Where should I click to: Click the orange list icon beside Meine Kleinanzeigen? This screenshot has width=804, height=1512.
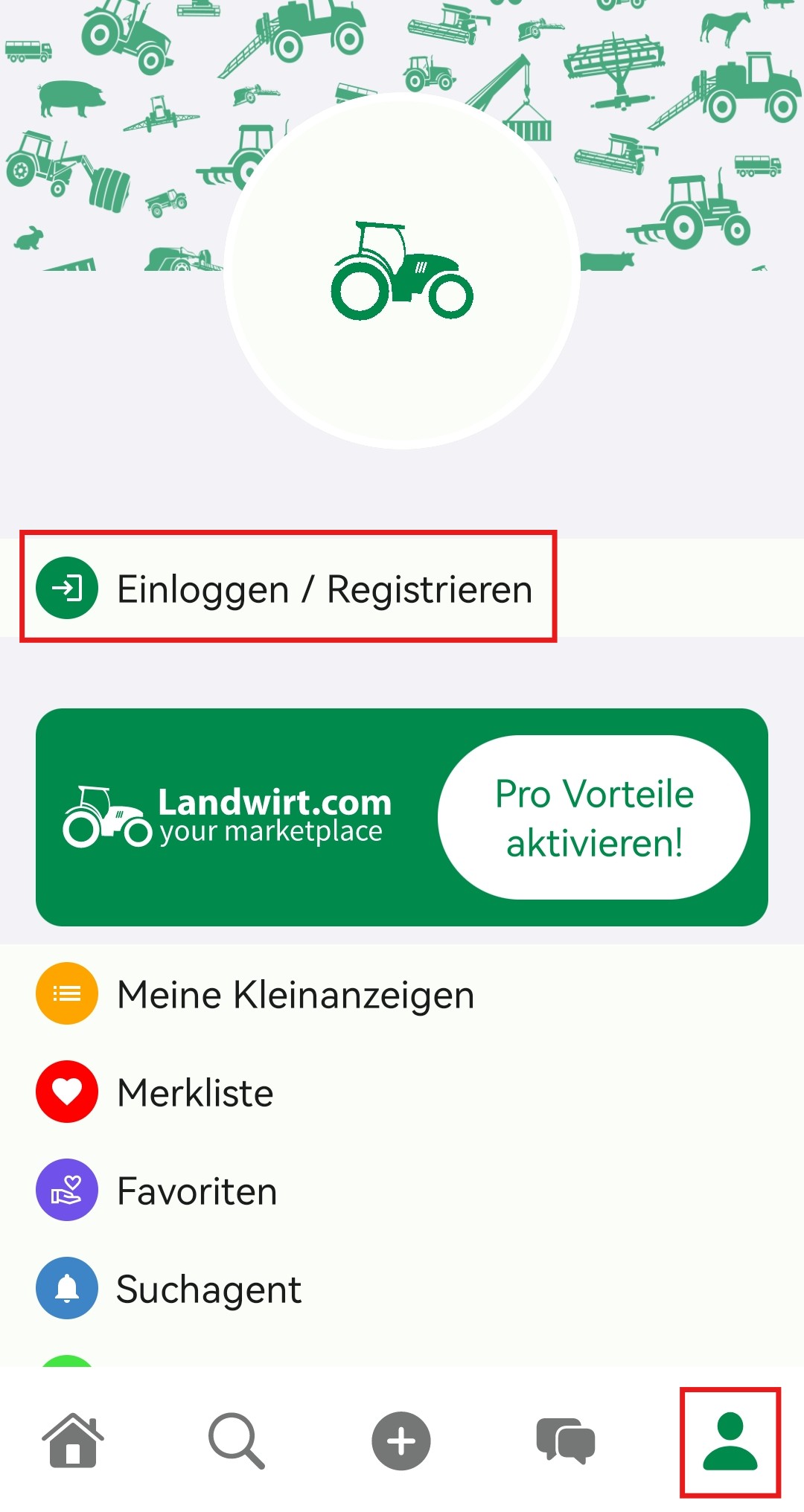66,993
